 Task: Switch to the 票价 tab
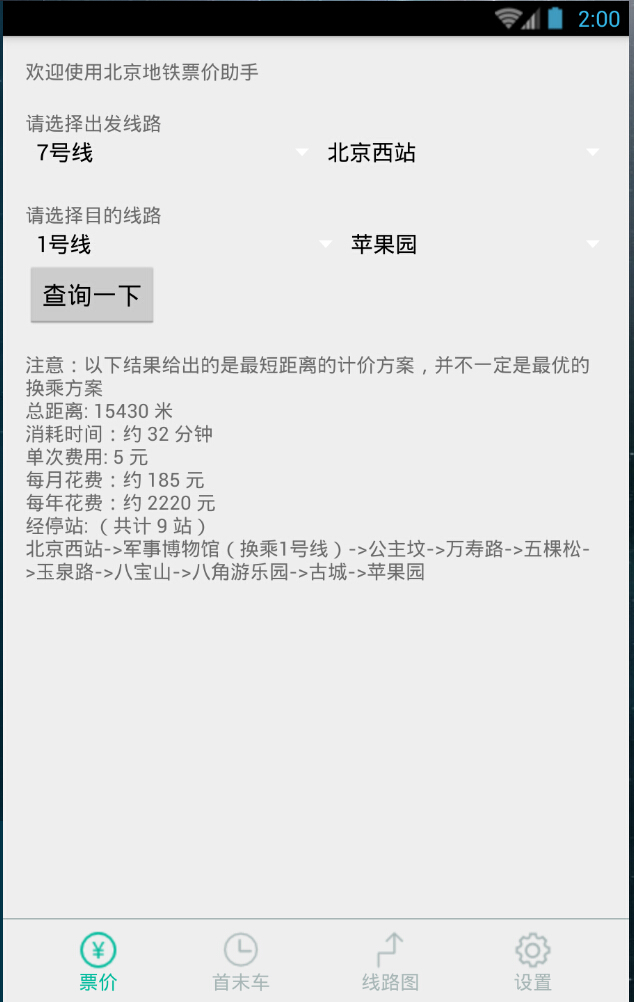tap(98, 962)
